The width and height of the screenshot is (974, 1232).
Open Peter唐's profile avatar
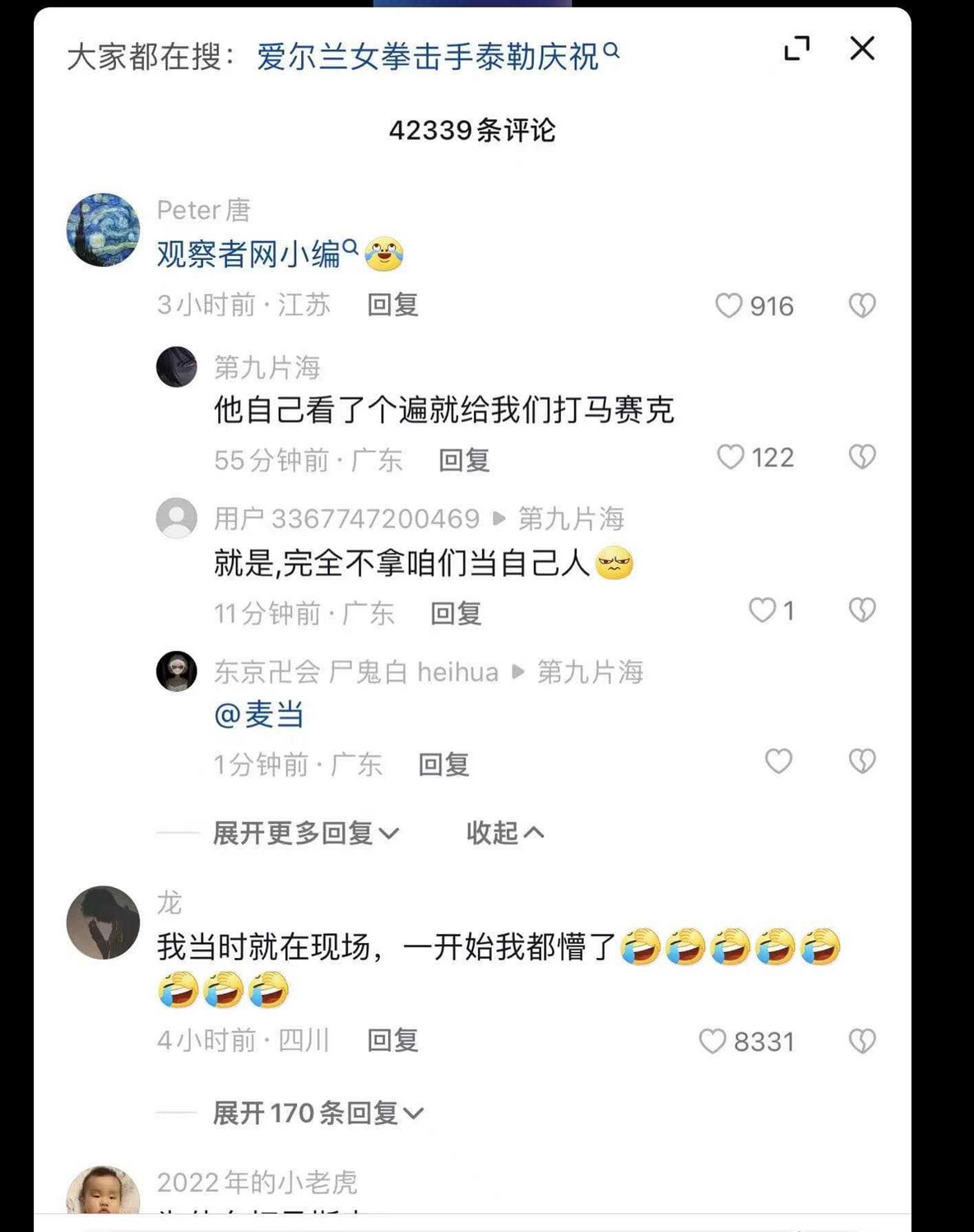[103, 230]
